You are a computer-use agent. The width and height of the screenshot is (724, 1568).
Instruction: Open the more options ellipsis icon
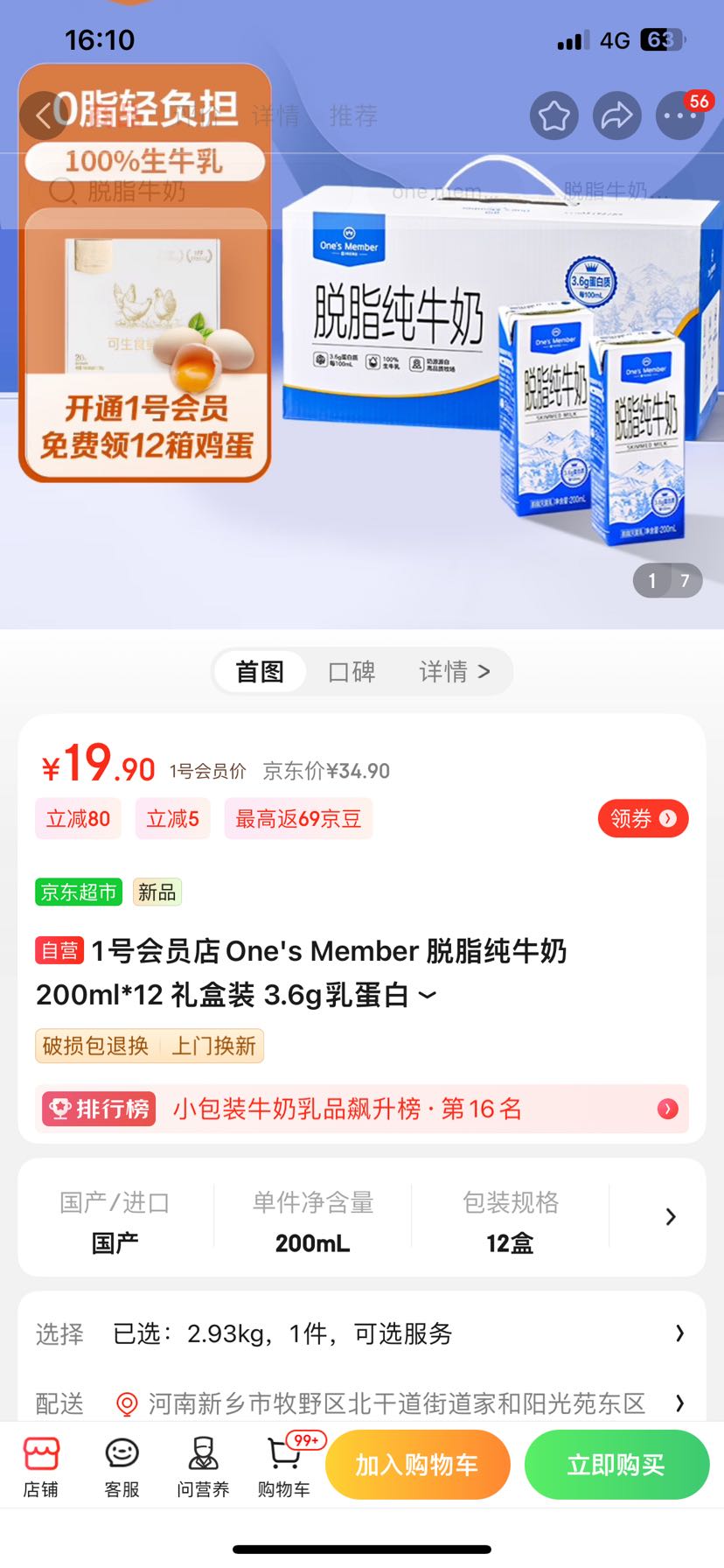[x=680, y=115]
